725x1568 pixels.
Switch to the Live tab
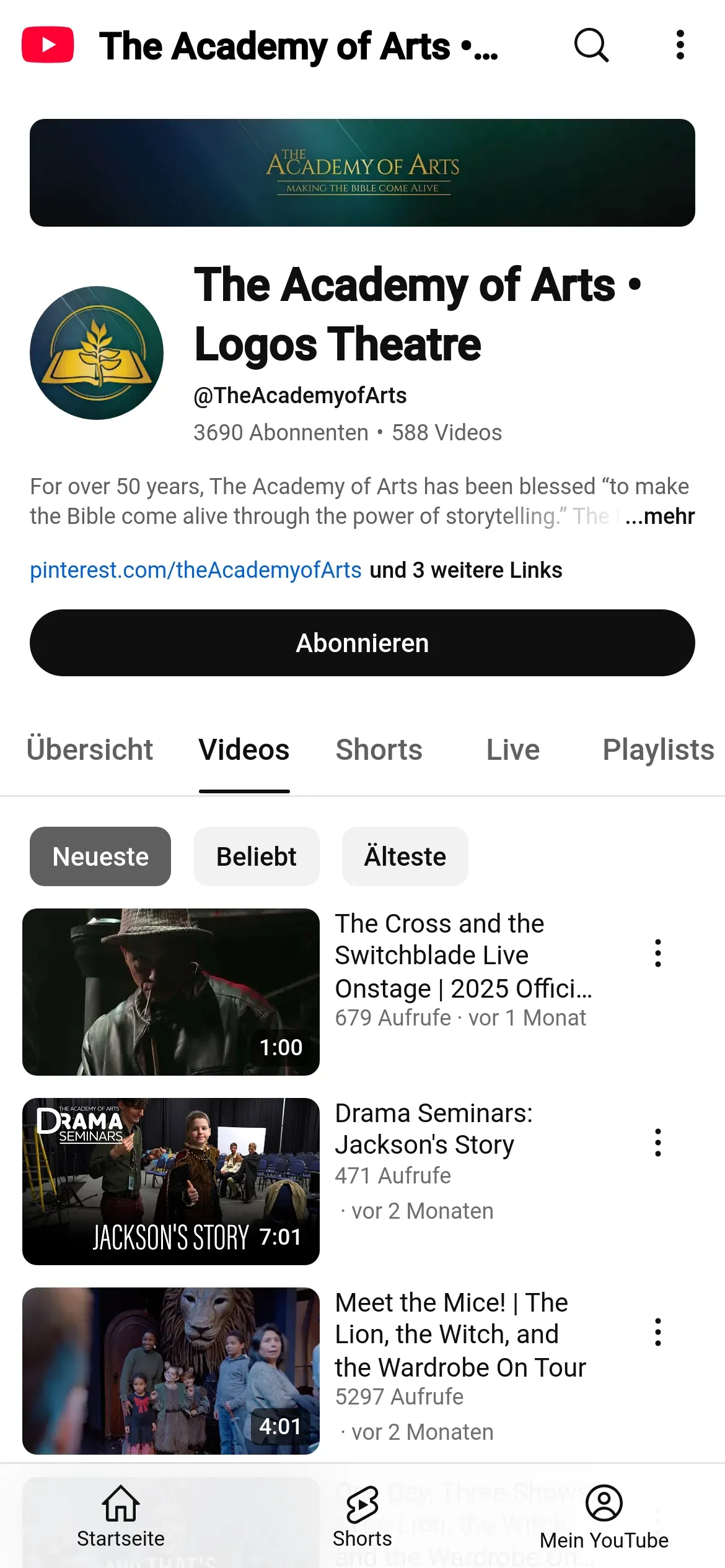pos(513,750)
